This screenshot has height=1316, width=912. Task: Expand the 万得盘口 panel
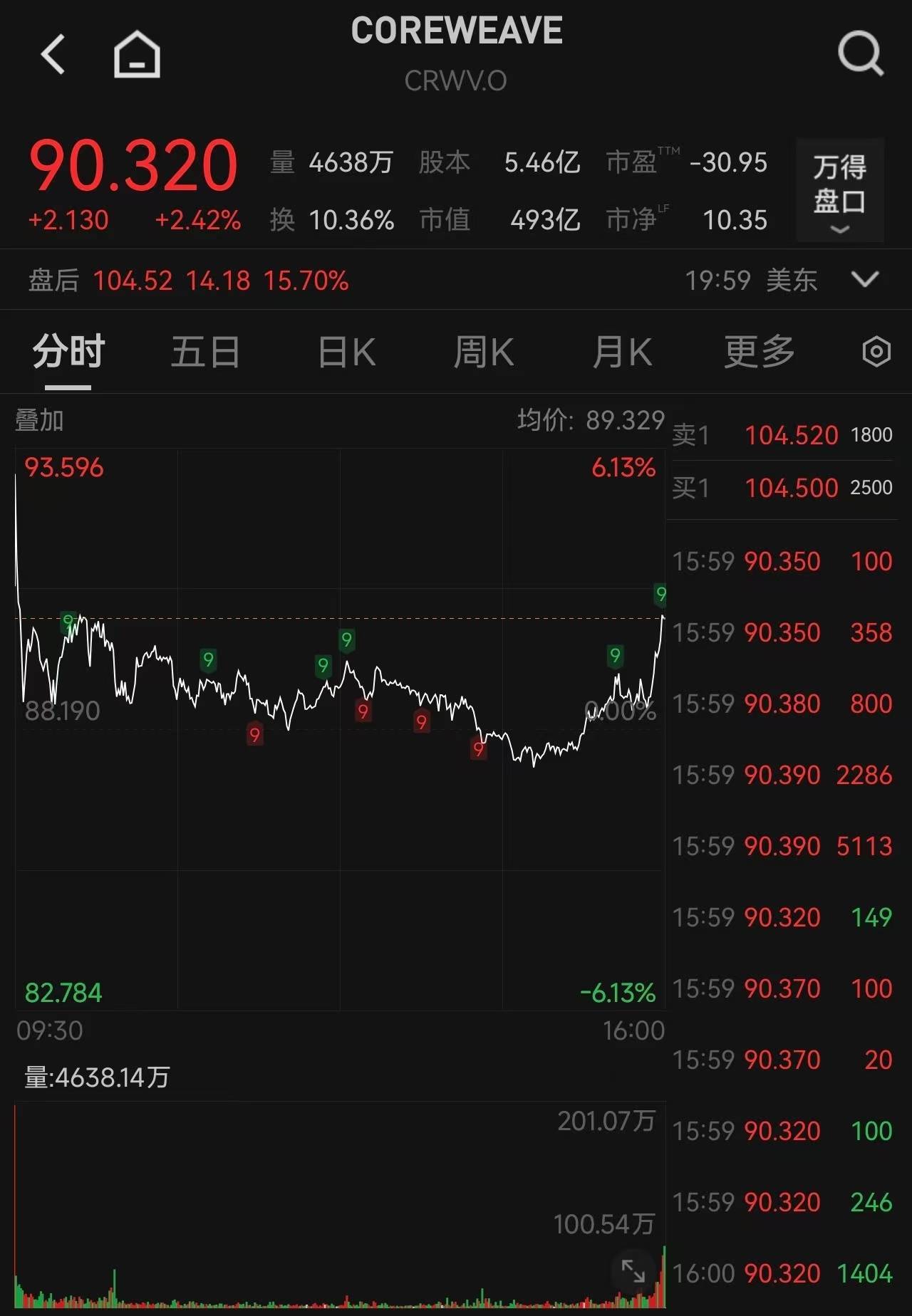[x=840, y=190]
